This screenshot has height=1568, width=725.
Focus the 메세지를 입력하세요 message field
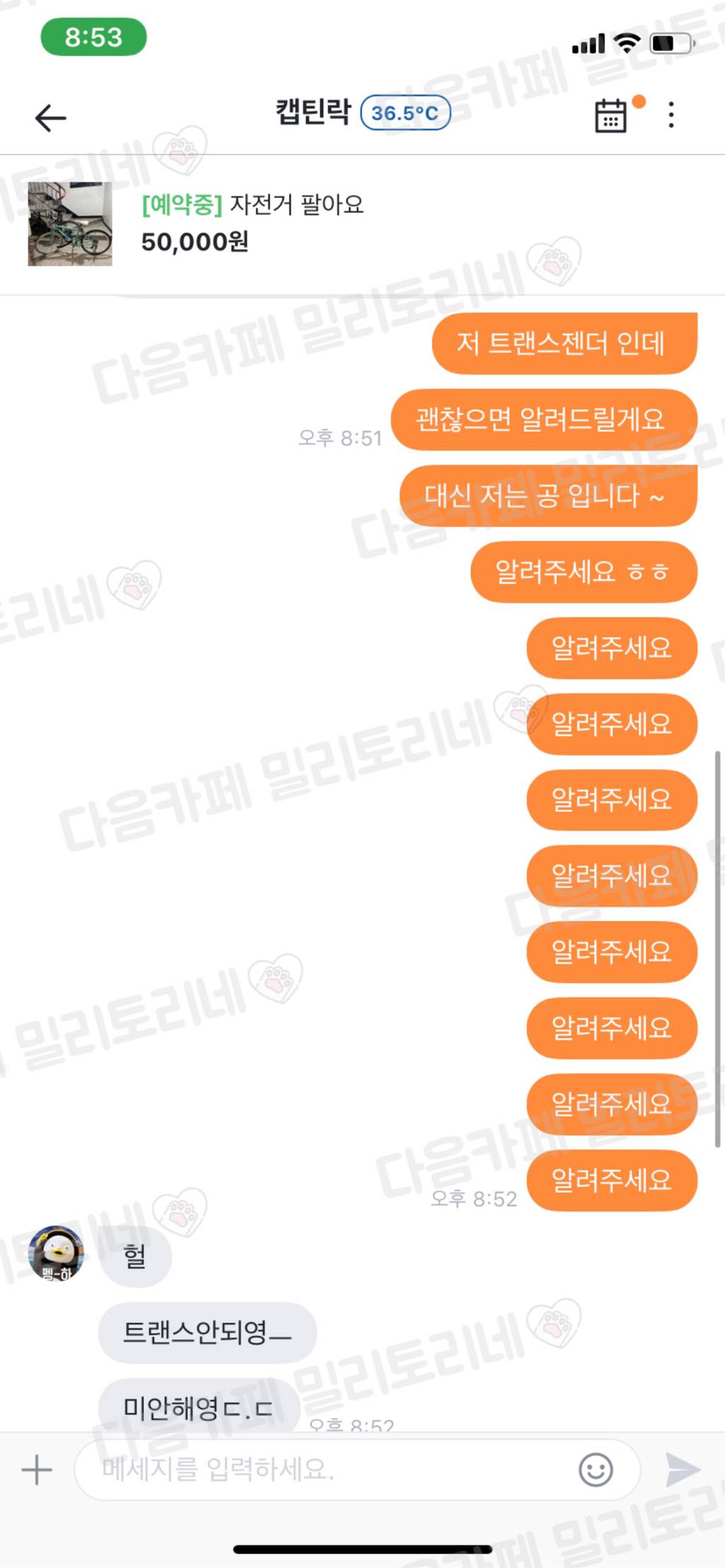pos(326,1470)
